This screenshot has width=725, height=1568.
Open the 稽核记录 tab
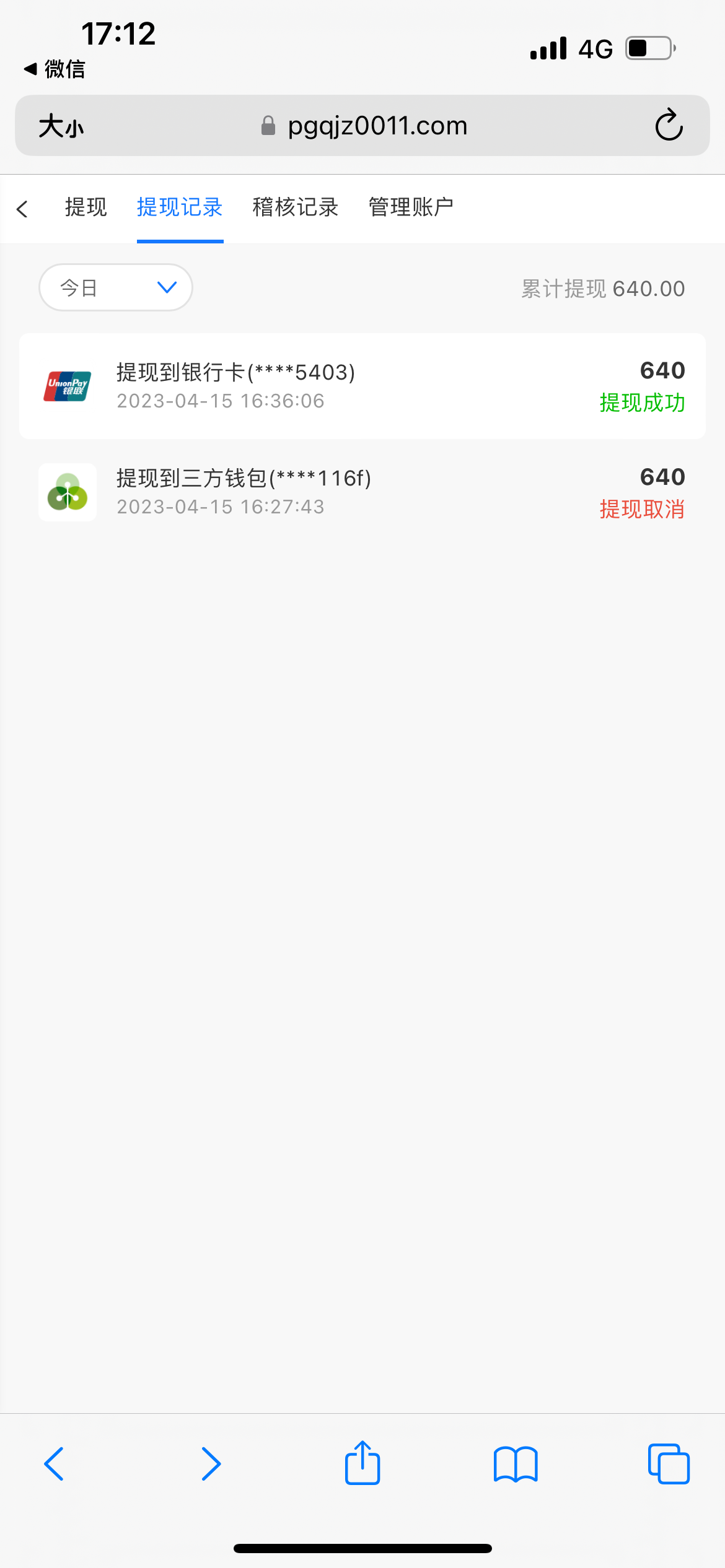295,207
